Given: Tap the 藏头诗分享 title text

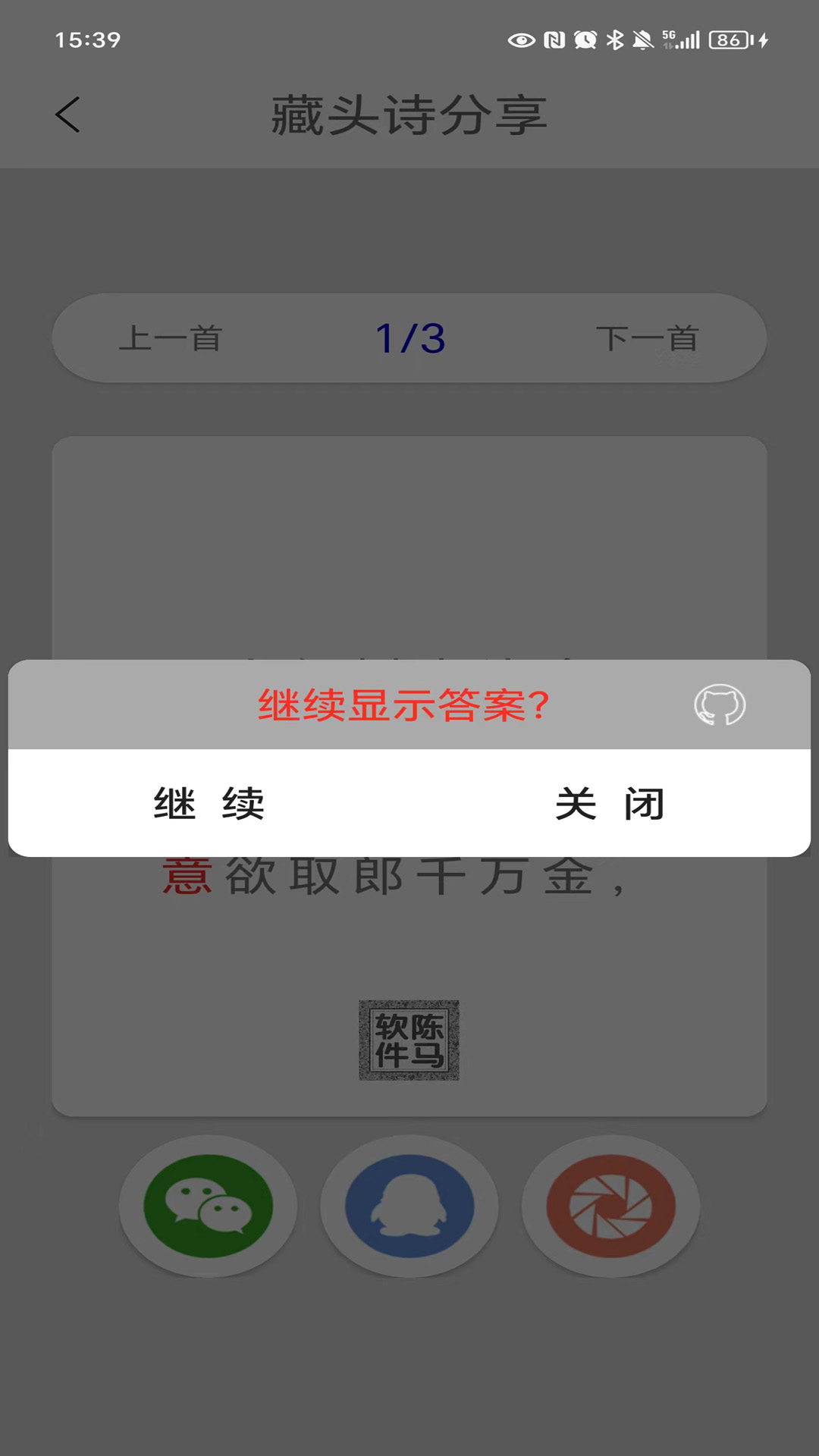Looking at the screenshot, I should point(409,115).
